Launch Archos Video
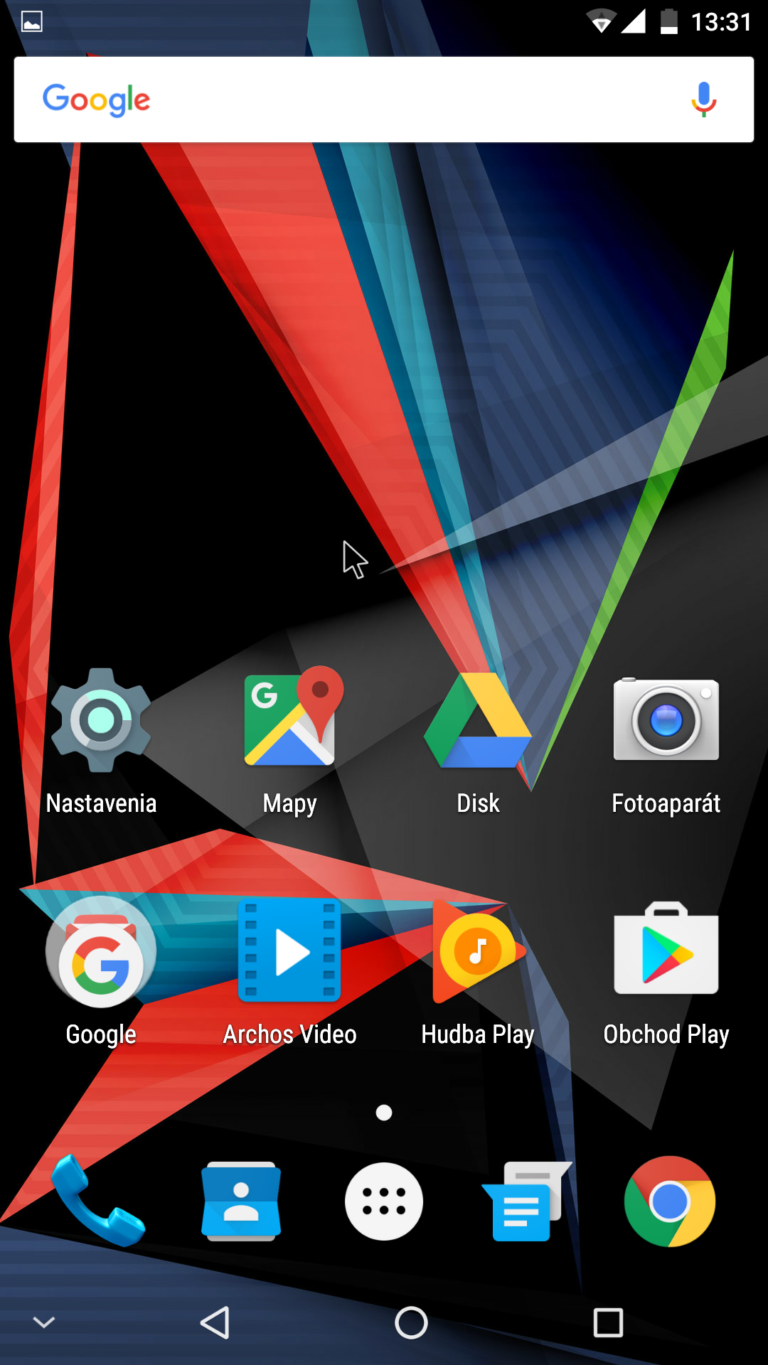This screenshot has height=1365, width=768. [x=290, y=950]
